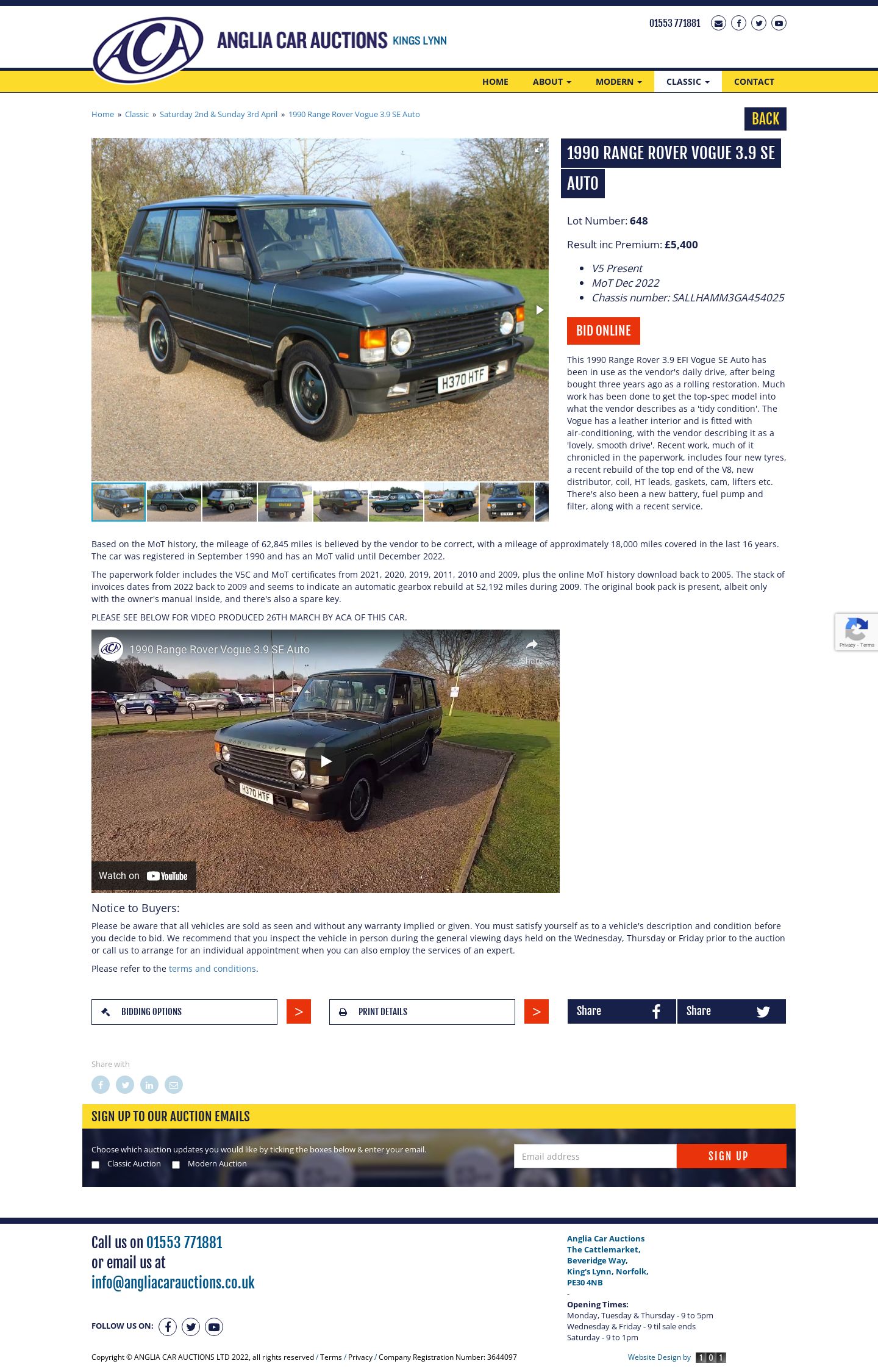Image resolution: width=878 pixels, height=1372 pixels.
Task: Click the Bid Online button
Action: point(603,331)
